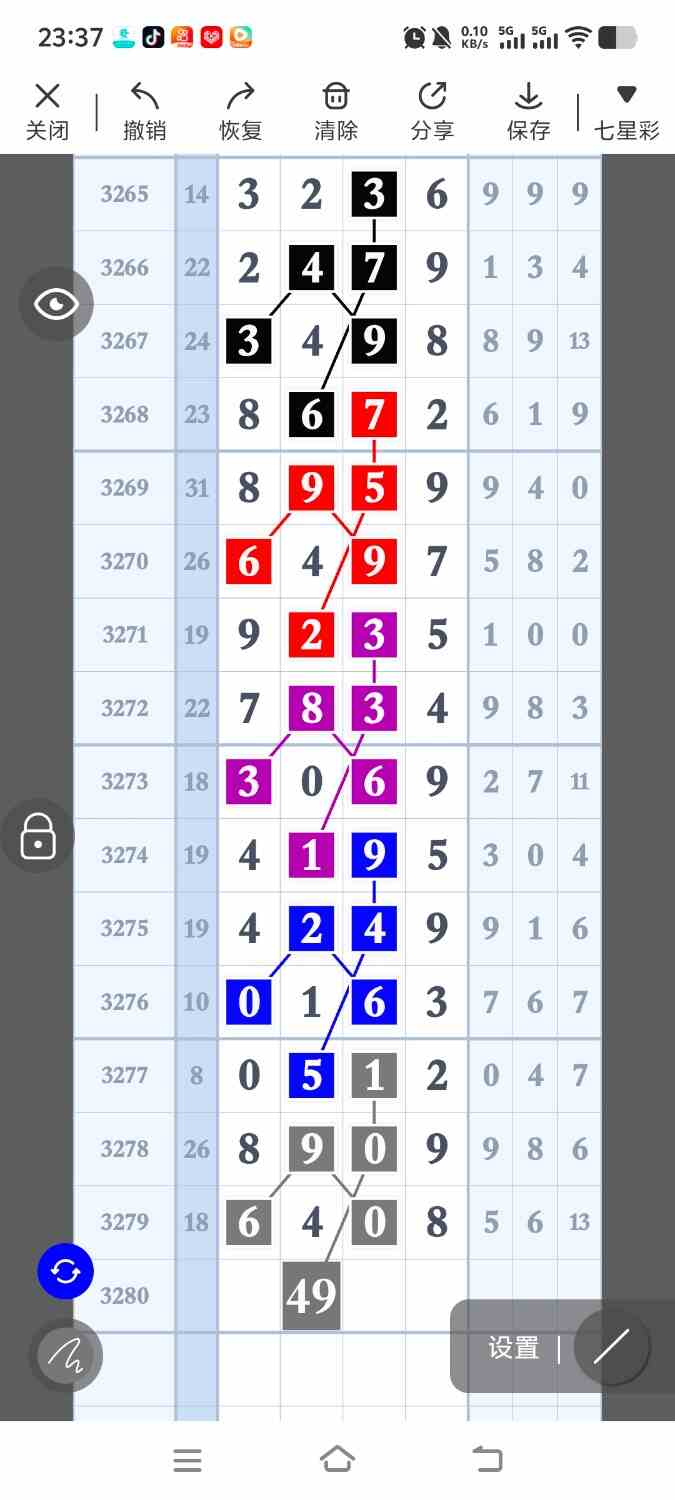675x1500 pixels.
Task: Share this trend chart
Action: coord(432,111)
